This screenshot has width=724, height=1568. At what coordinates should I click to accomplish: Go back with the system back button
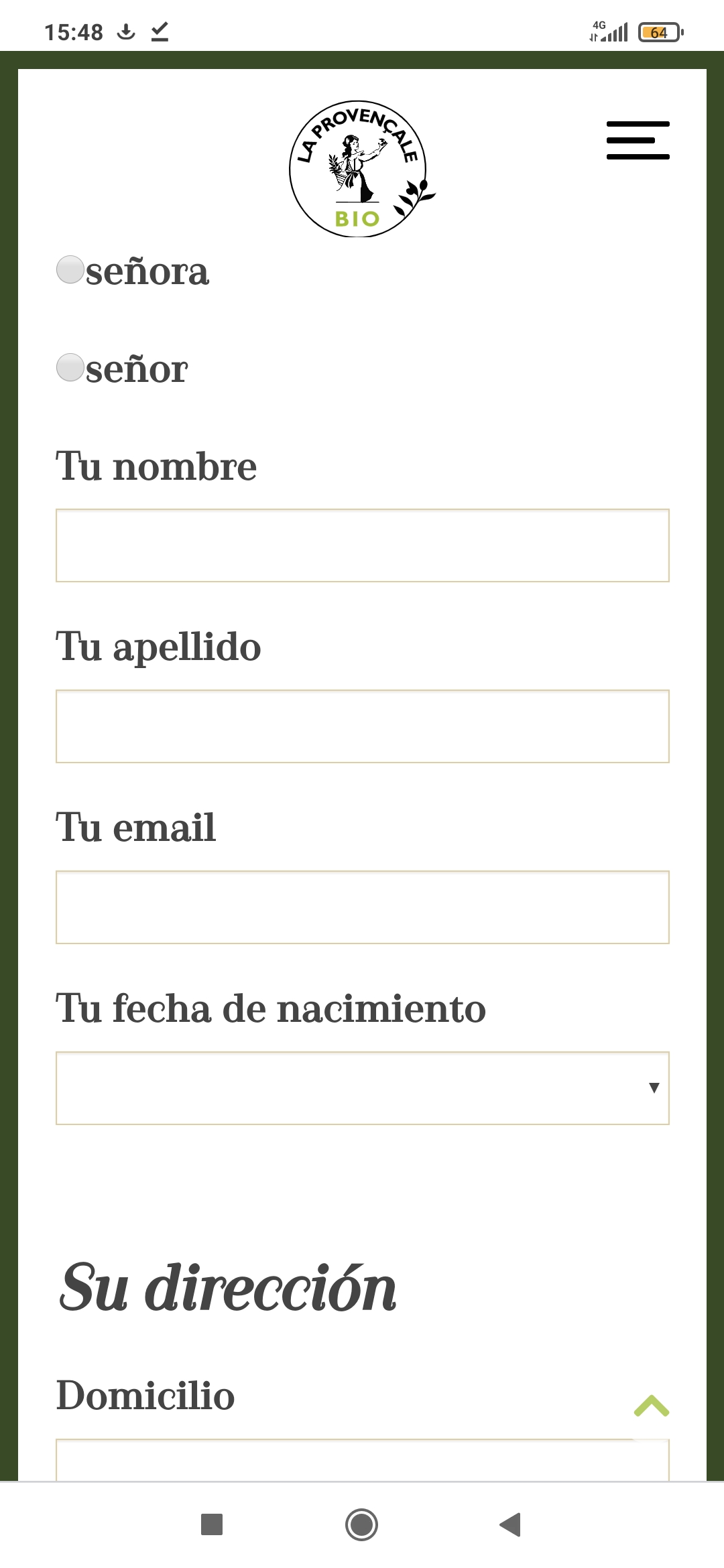pyautogui.click(x=511, y=1524)
